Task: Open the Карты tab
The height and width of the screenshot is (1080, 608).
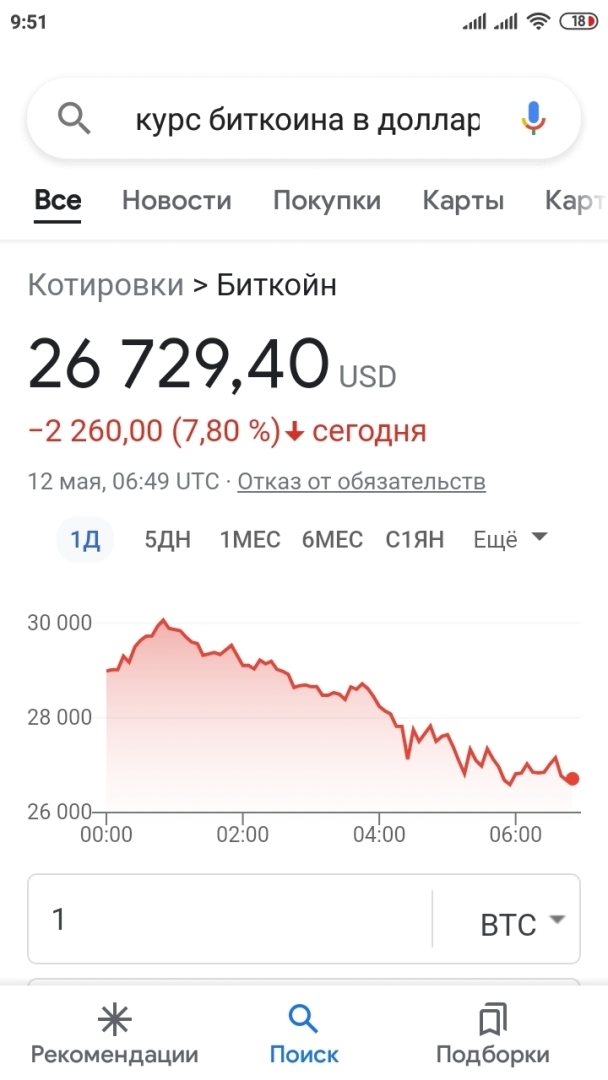Action: (463, 200)
